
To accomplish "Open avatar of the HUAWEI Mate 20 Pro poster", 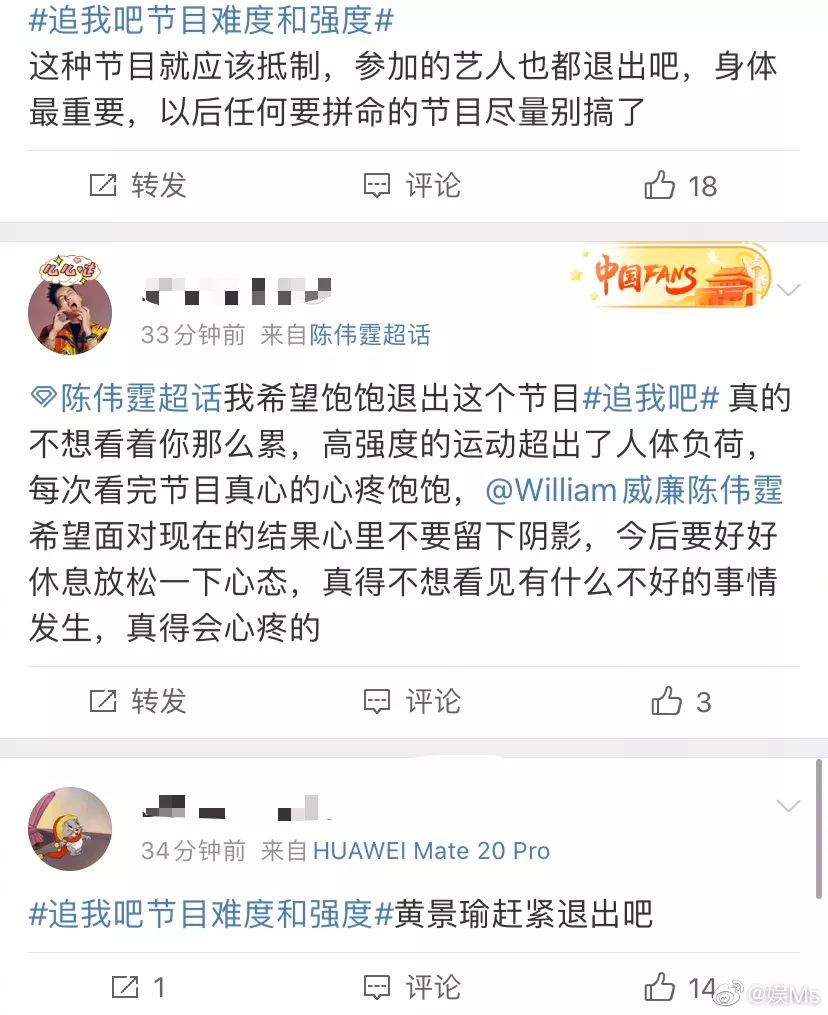I will [x=69, y=828].
